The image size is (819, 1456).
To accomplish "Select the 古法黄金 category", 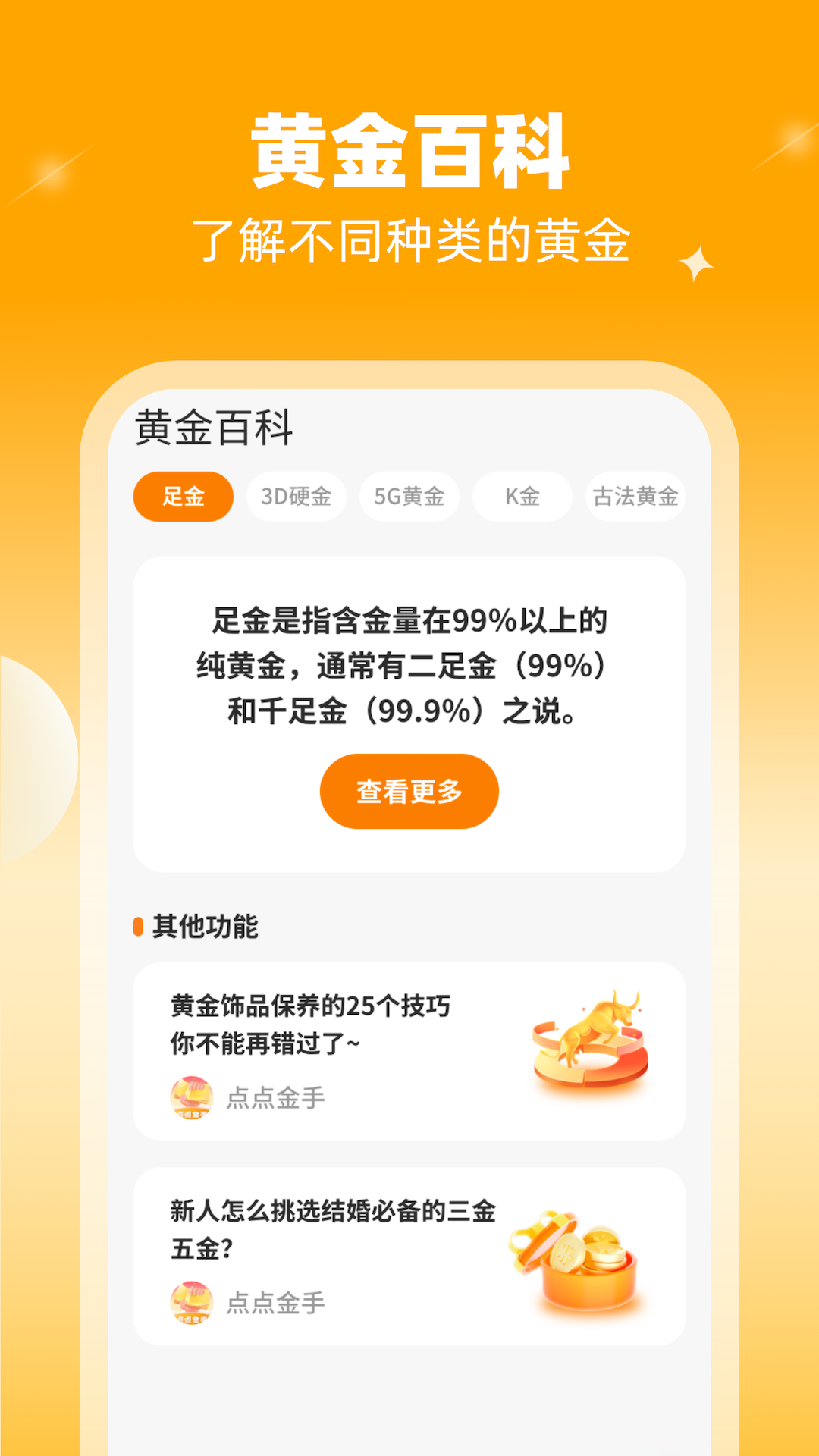I will click(635, 496).
